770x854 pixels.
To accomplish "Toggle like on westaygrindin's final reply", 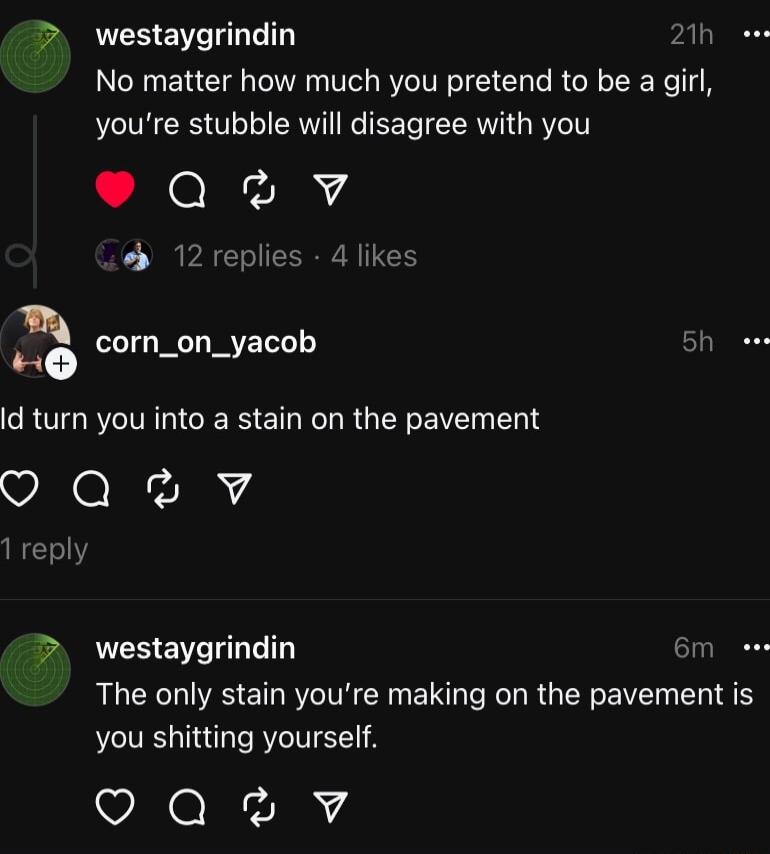I will tap(114, 807).
